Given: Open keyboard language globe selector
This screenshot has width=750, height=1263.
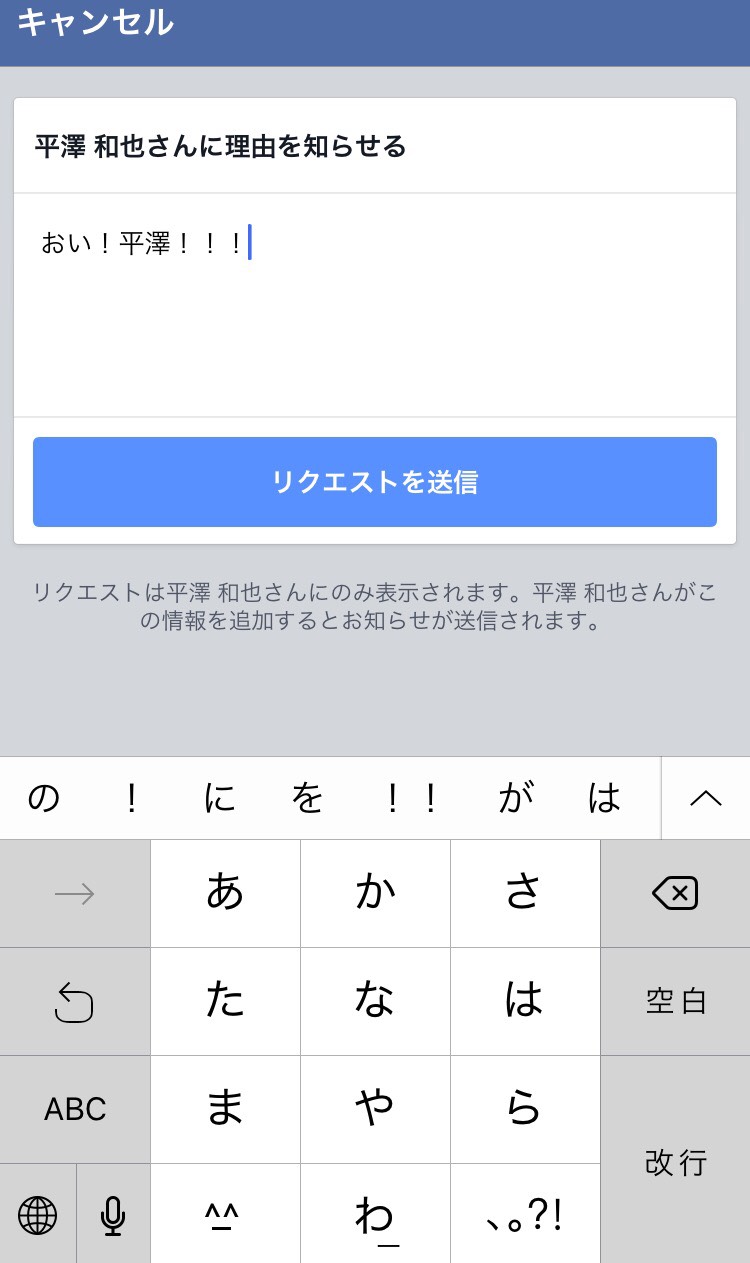Looking at the screenshot, I should [38, 1215].
